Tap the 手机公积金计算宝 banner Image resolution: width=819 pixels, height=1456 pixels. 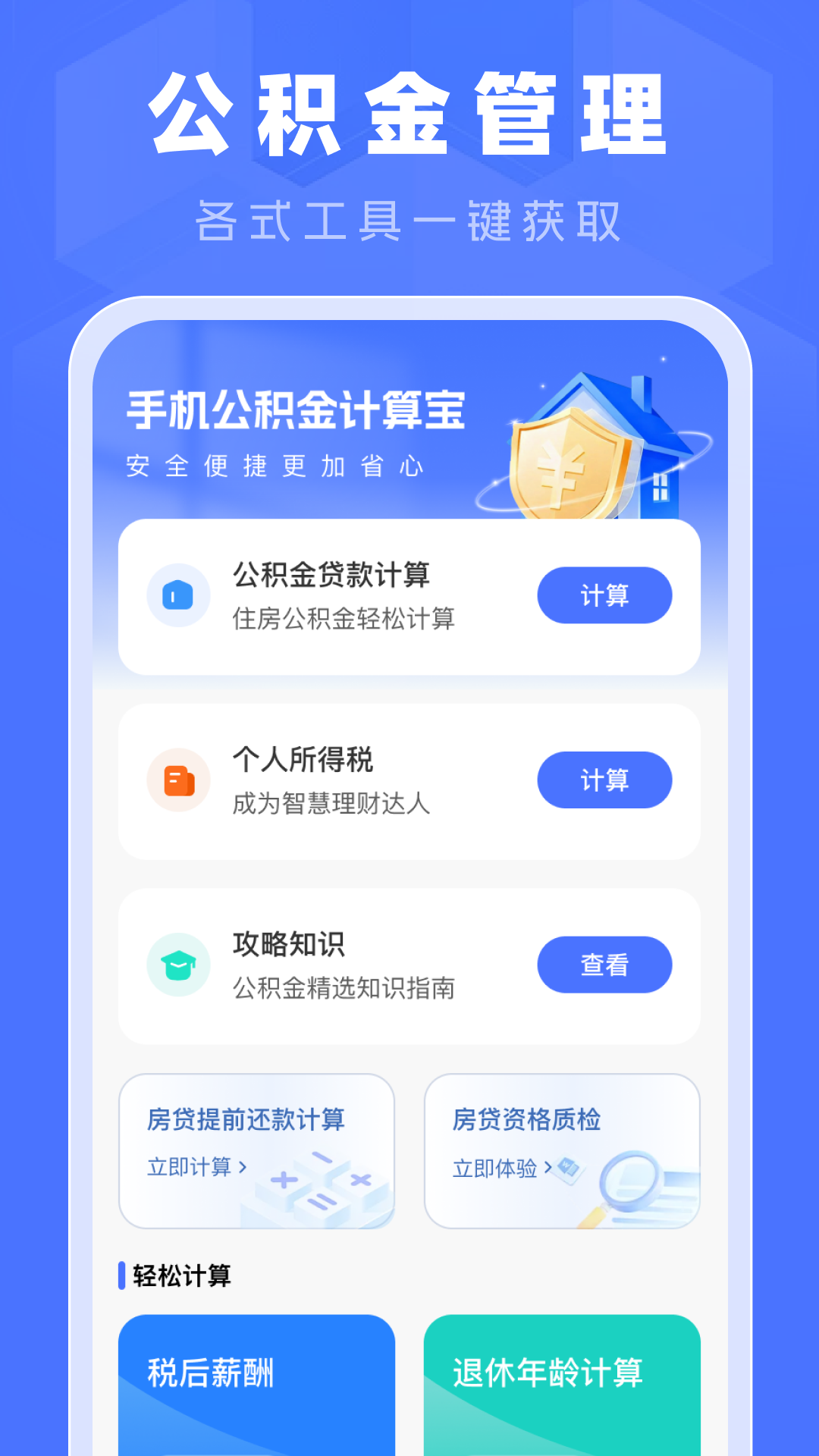tap(296, 409)
